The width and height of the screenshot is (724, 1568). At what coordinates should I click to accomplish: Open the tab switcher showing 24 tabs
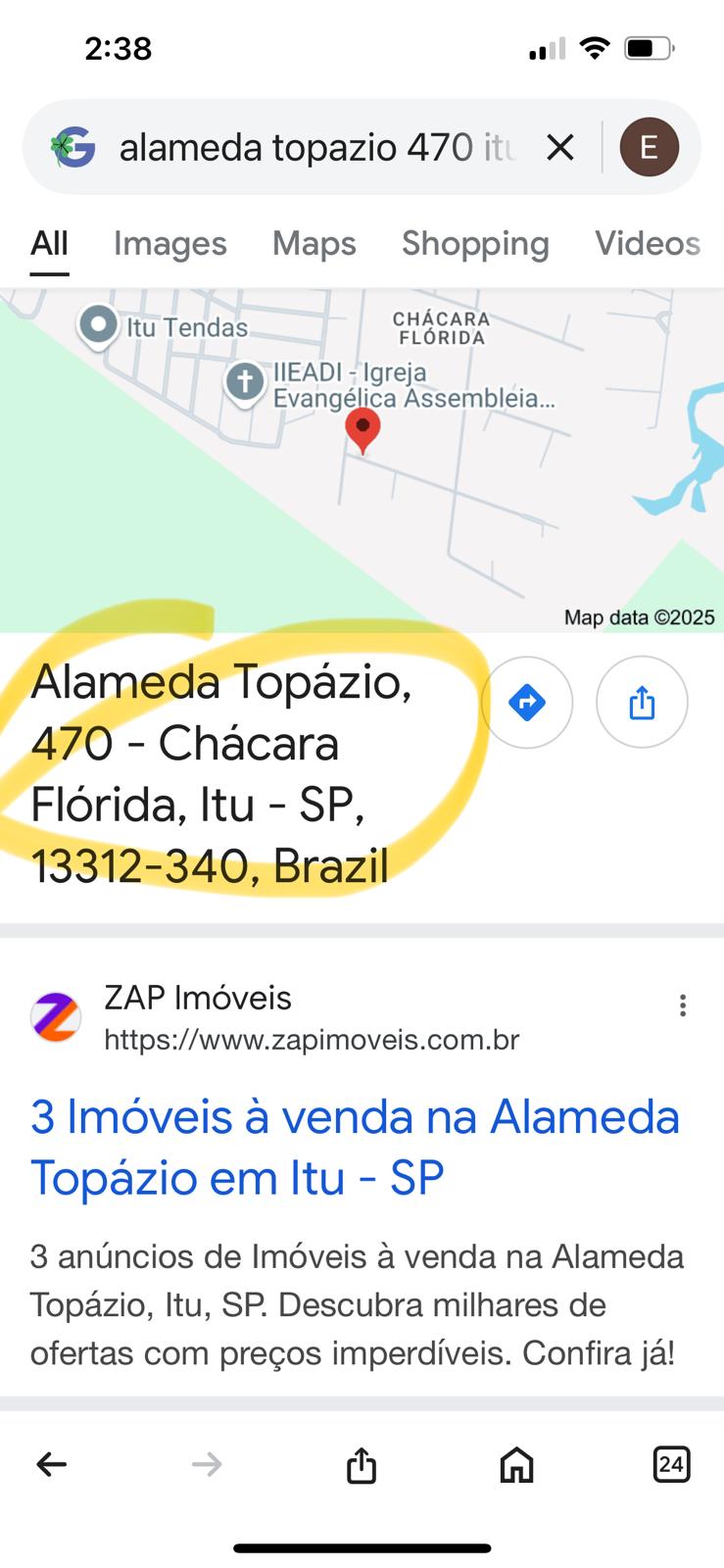pos(672,1465)
